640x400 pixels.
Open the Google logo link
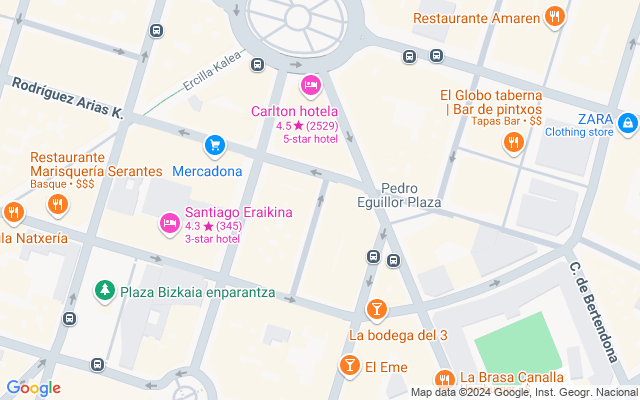point(33,388)
